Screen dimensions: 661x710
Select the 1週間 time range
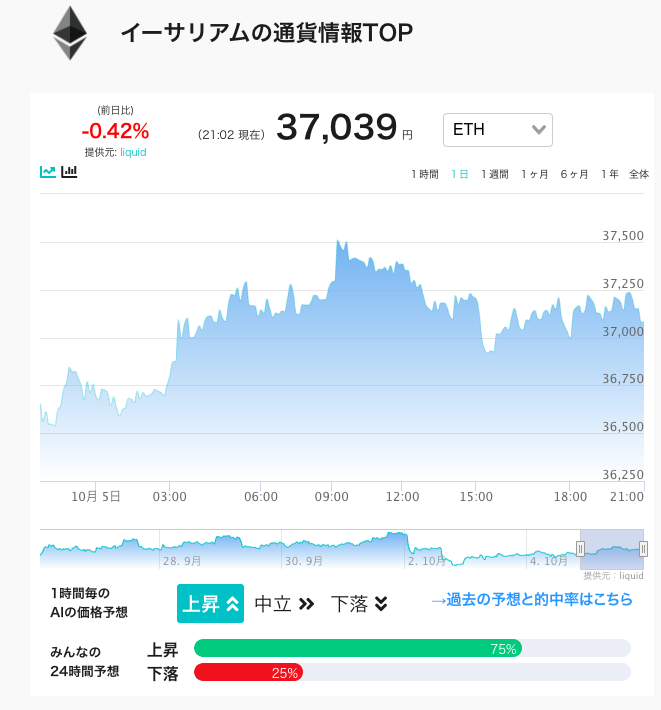494,174
